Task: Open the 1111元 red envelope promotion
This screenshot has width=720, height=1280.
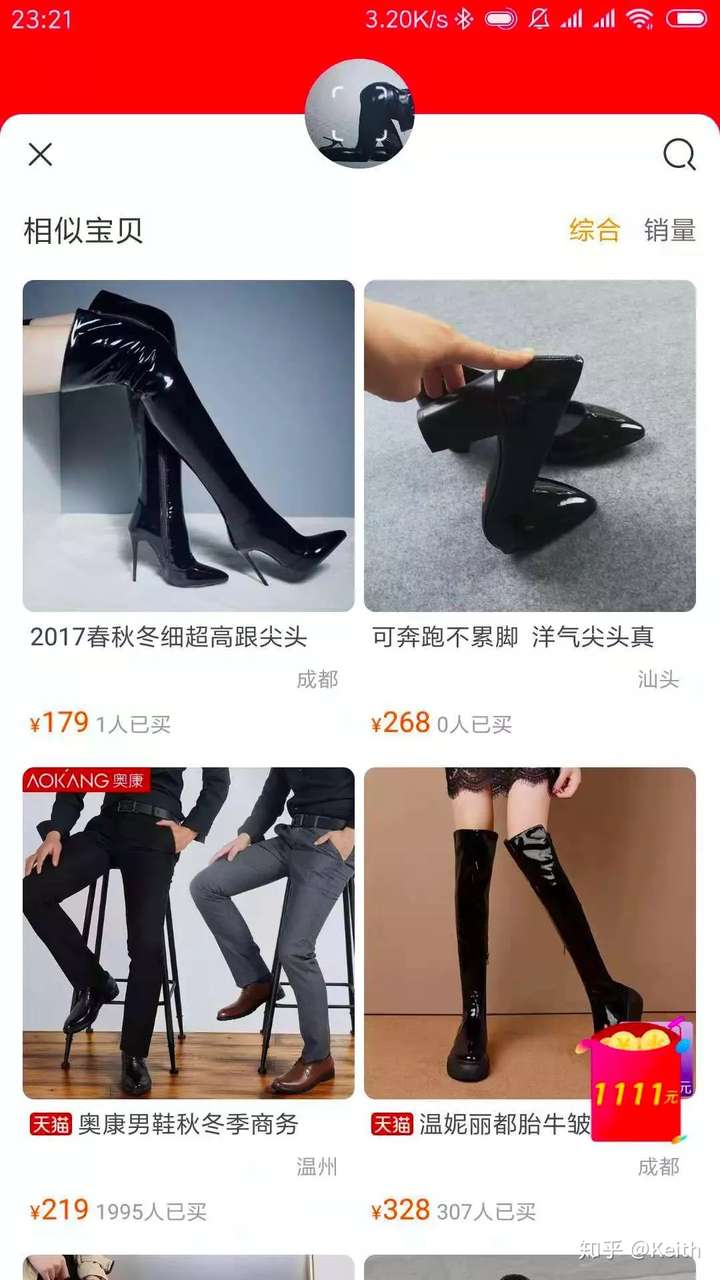Action: pos(634,1081)
